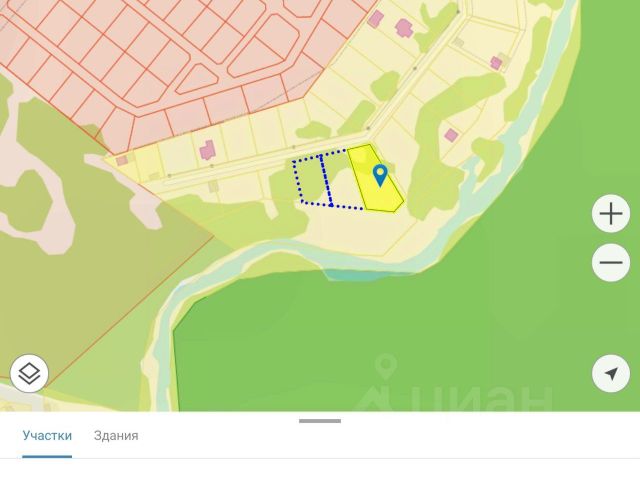Zoom in on the map

tap(610, 213)
